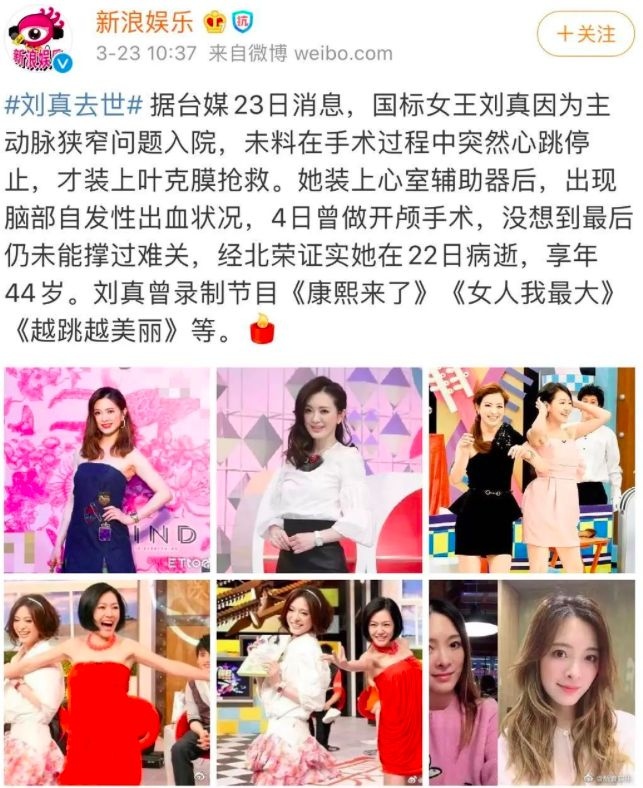
Task: View the photo of the white blouse and black skirt
Action: click(x=318, y=469)
